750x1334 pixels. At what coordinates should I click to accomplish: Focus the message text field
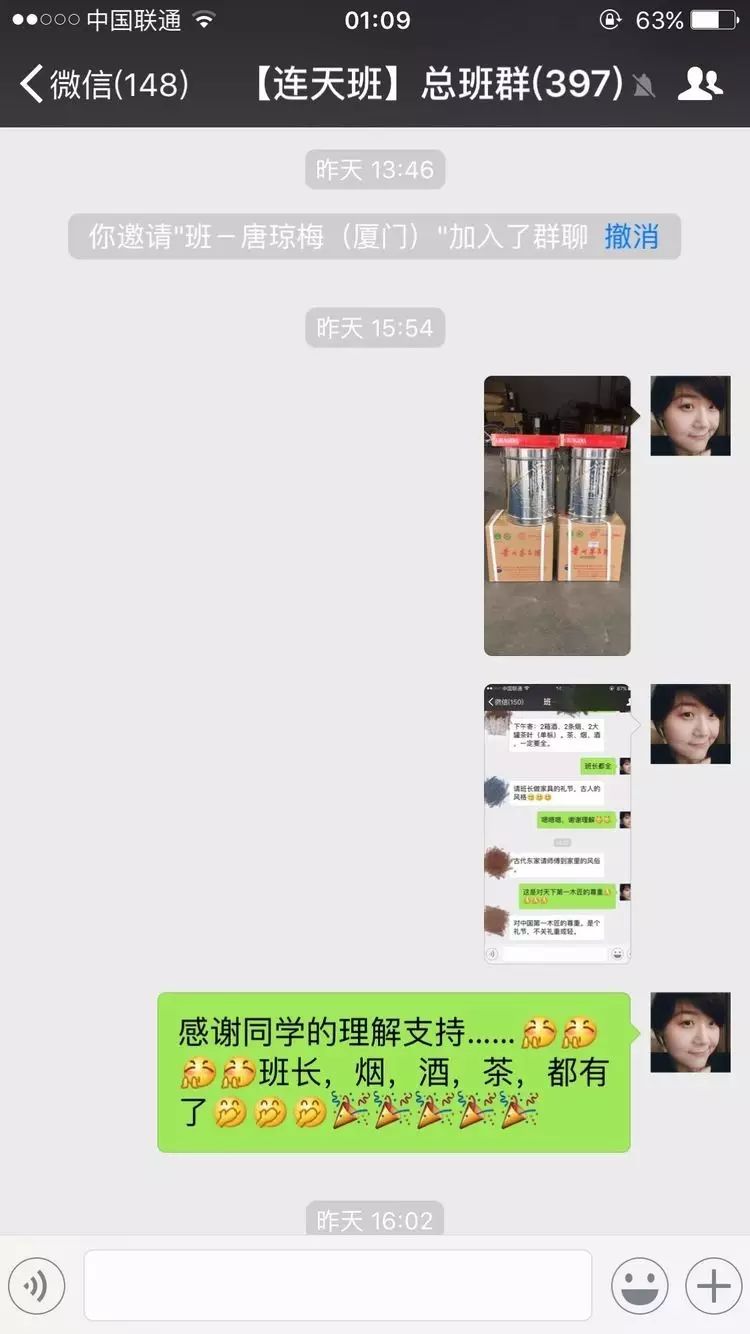[337, 1285]
